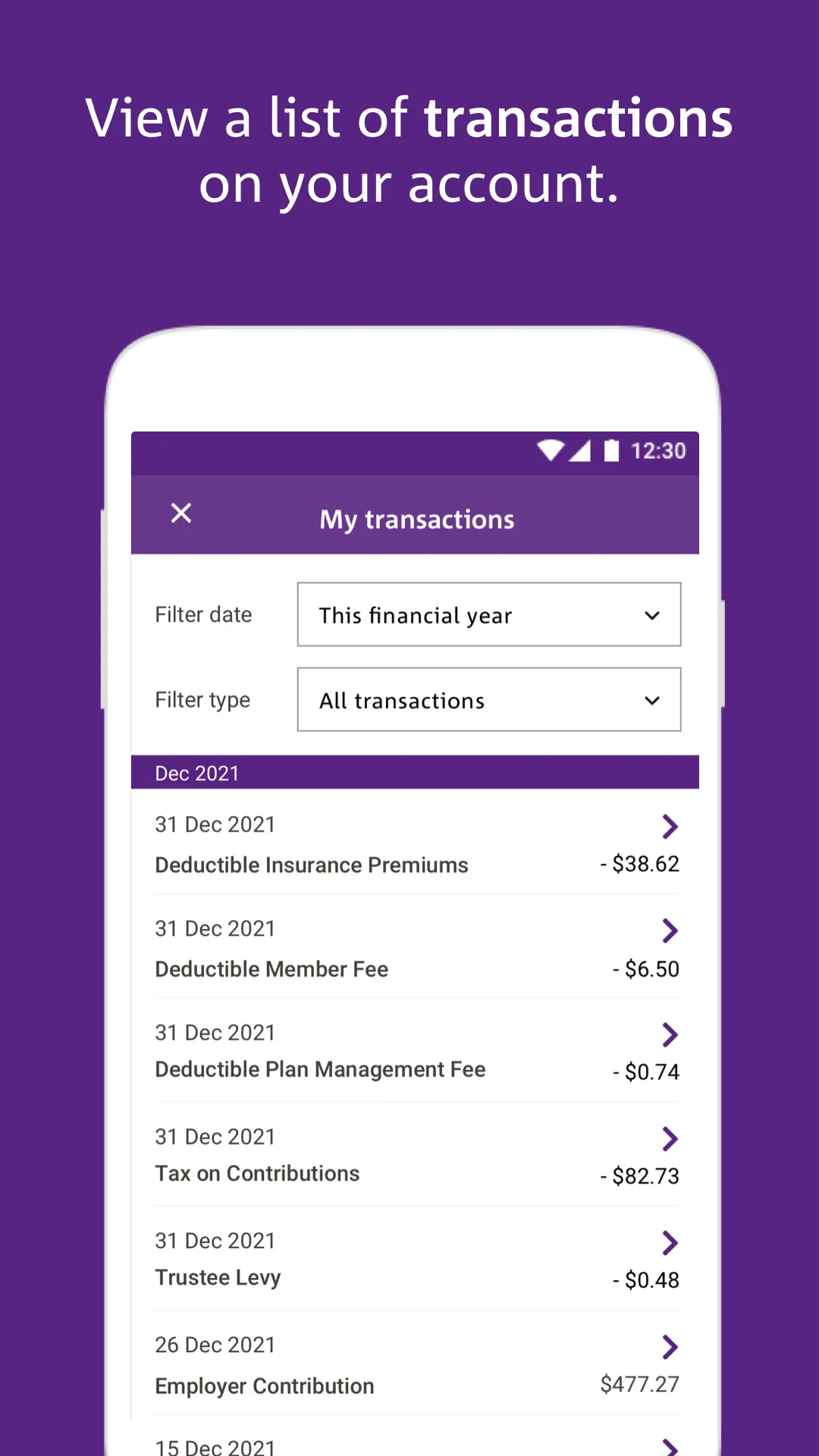Click the cellular signal icon
This screenshot has width=819, height=1456.
coord(580,450)
